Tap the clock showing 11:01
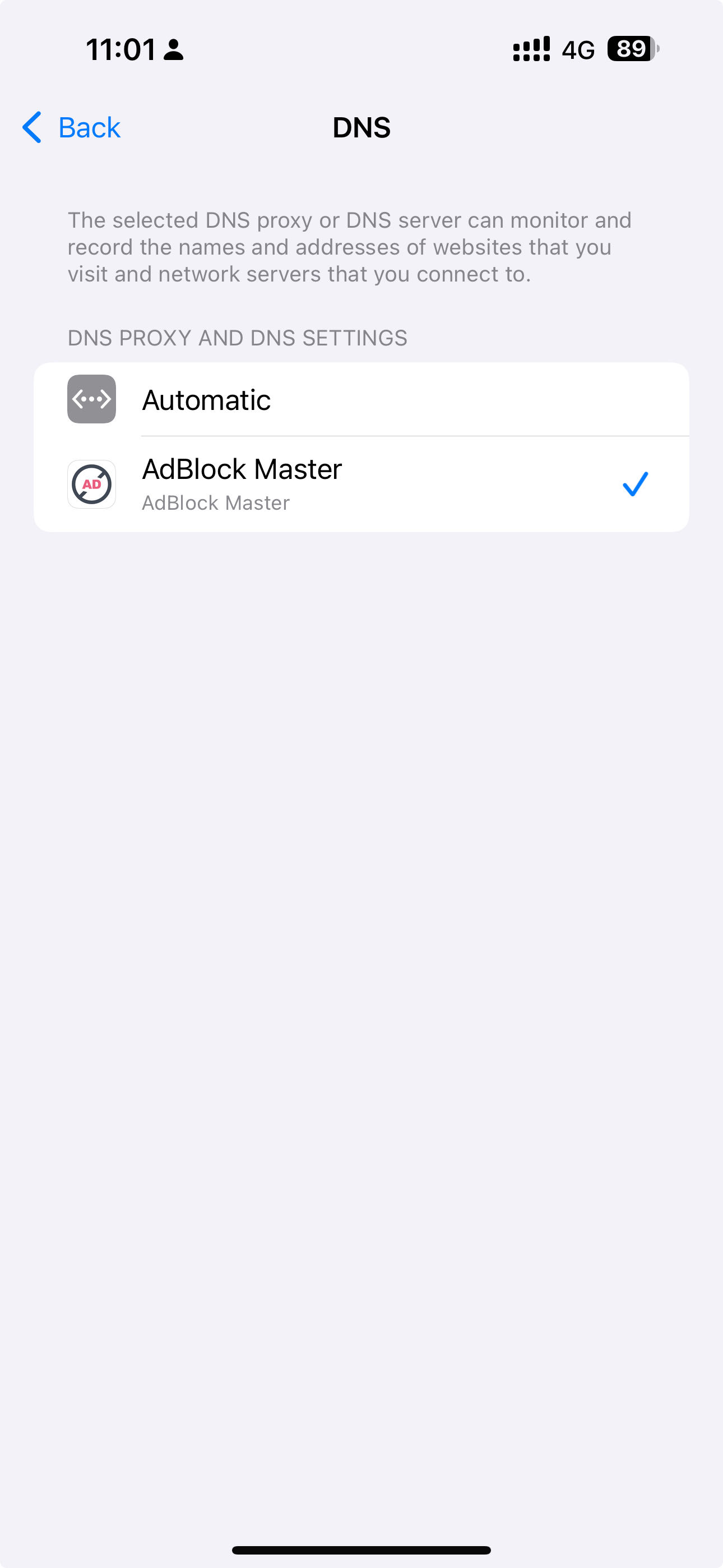The height and width of the screenshot is (1568, 723). click(x=119, y=50)
